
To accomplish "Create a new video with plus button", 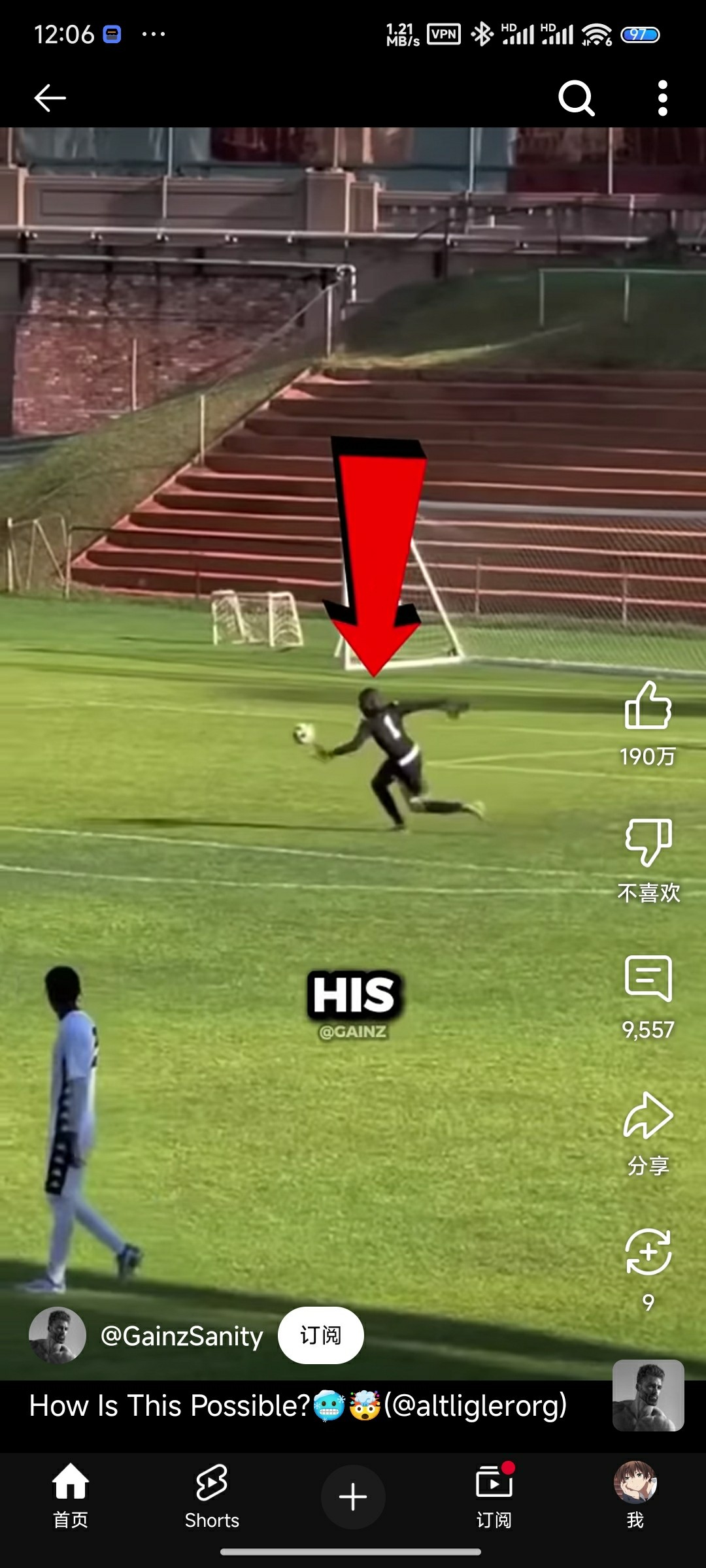I will (353, 1496).
